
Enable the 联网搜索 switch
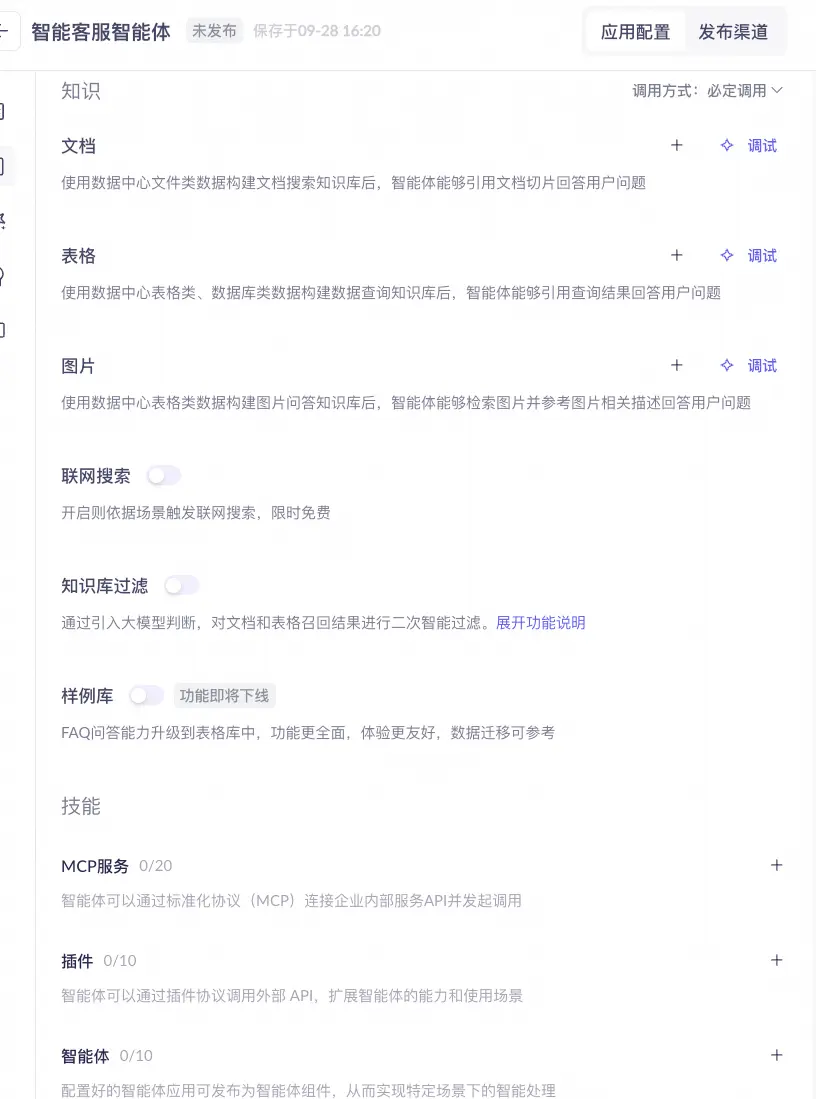[164, 476]
